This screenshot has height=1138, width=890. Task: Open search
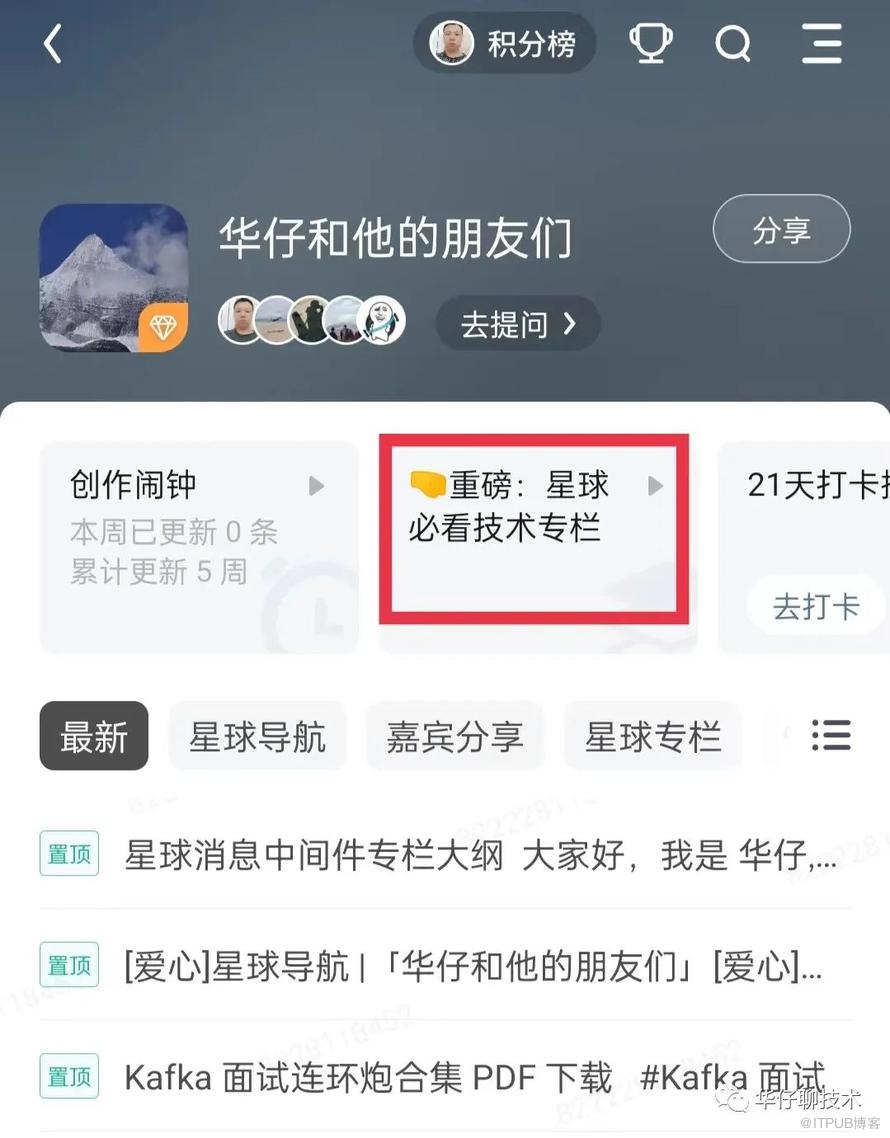[x=733, y=43]
